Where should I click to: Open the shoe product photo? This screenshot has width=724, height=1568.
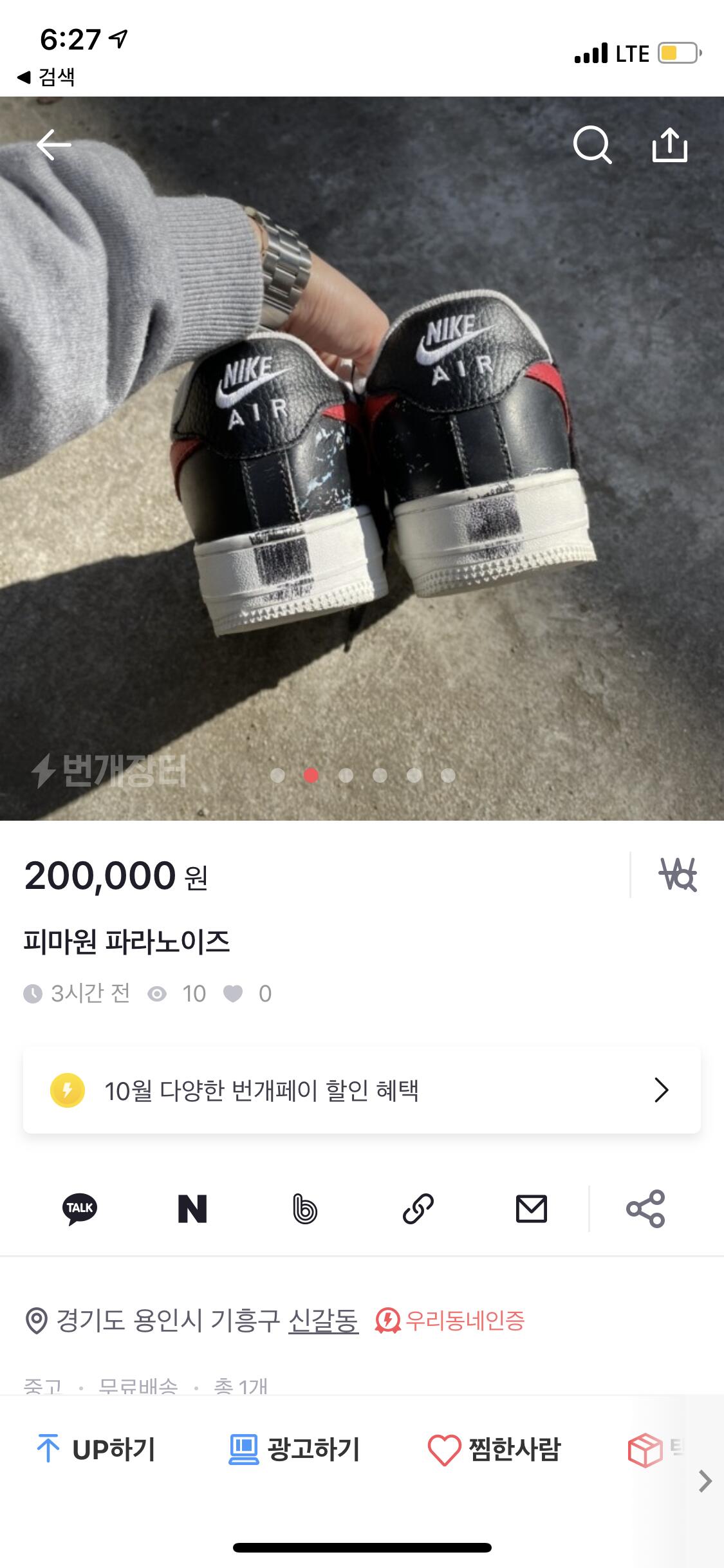click(362, 458)
